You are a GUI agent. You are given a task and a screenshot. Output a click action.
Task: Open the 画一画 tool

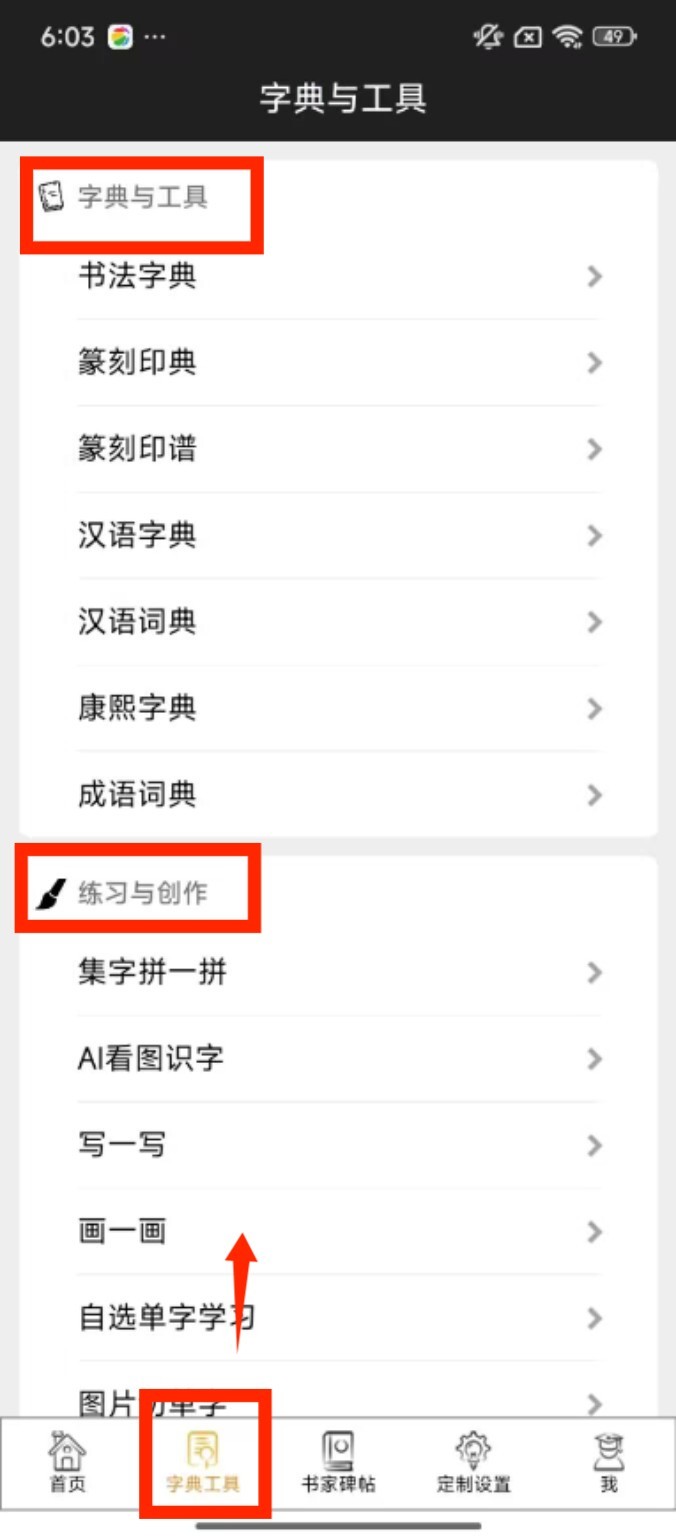click(x=338, y=1231)
